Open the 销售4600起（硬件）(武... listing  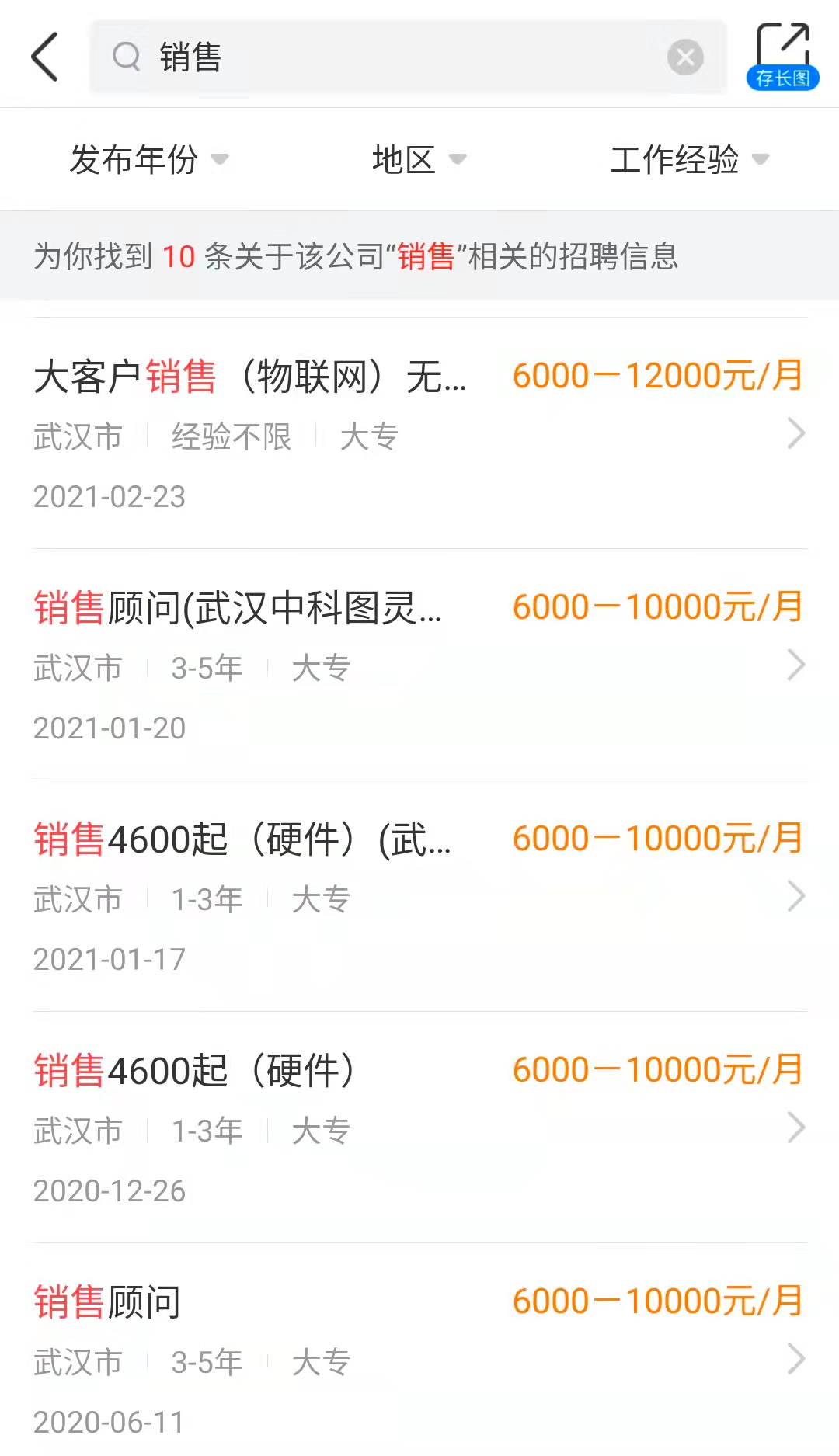[419, 896]
